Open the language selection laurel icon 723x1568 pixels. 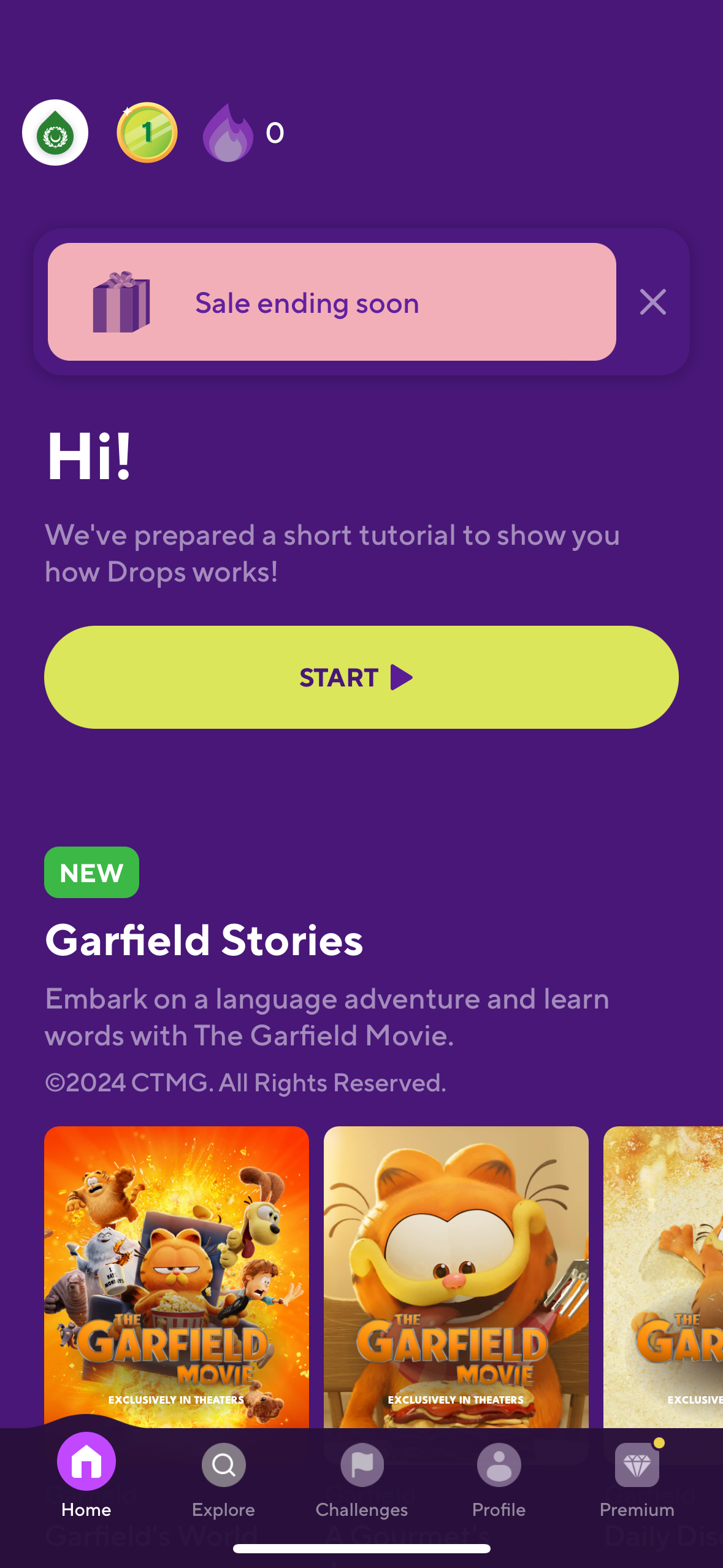coord(55,132)
